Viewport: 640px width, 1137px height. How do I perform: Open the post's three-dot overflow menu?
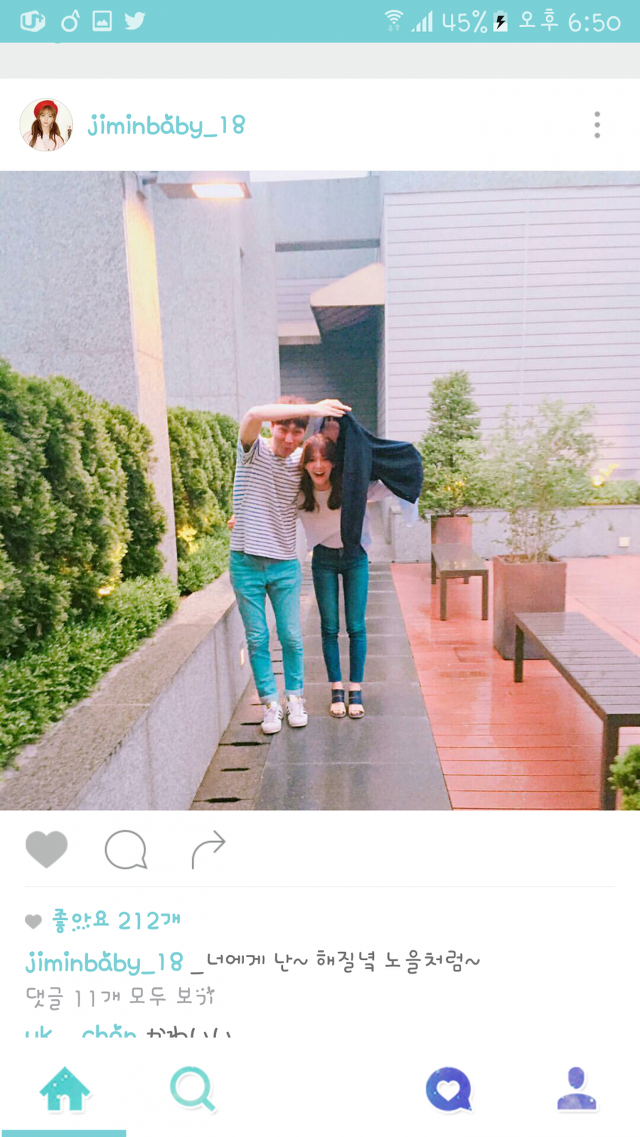click(597, 125)
